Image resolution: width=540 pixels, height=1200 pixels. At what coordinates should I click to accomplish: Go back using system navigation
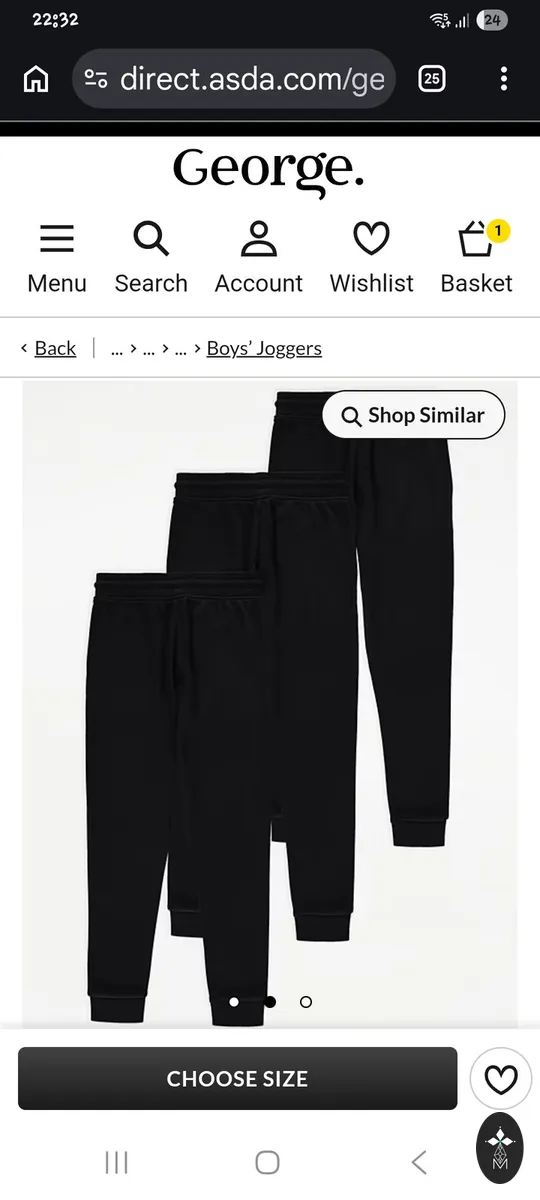tap(419, 1162)
